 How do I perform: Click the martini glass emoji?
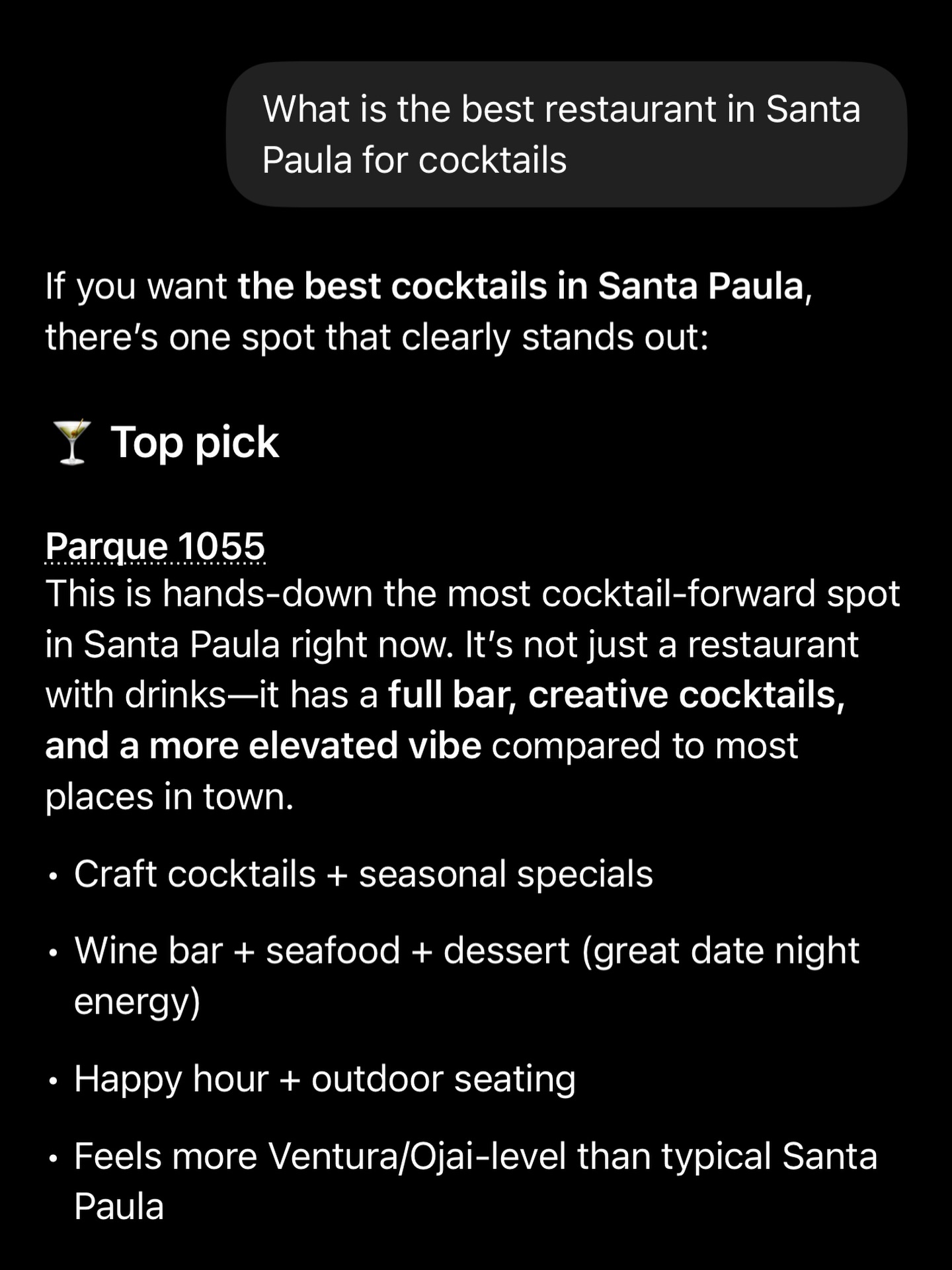(x=73, y=442)
